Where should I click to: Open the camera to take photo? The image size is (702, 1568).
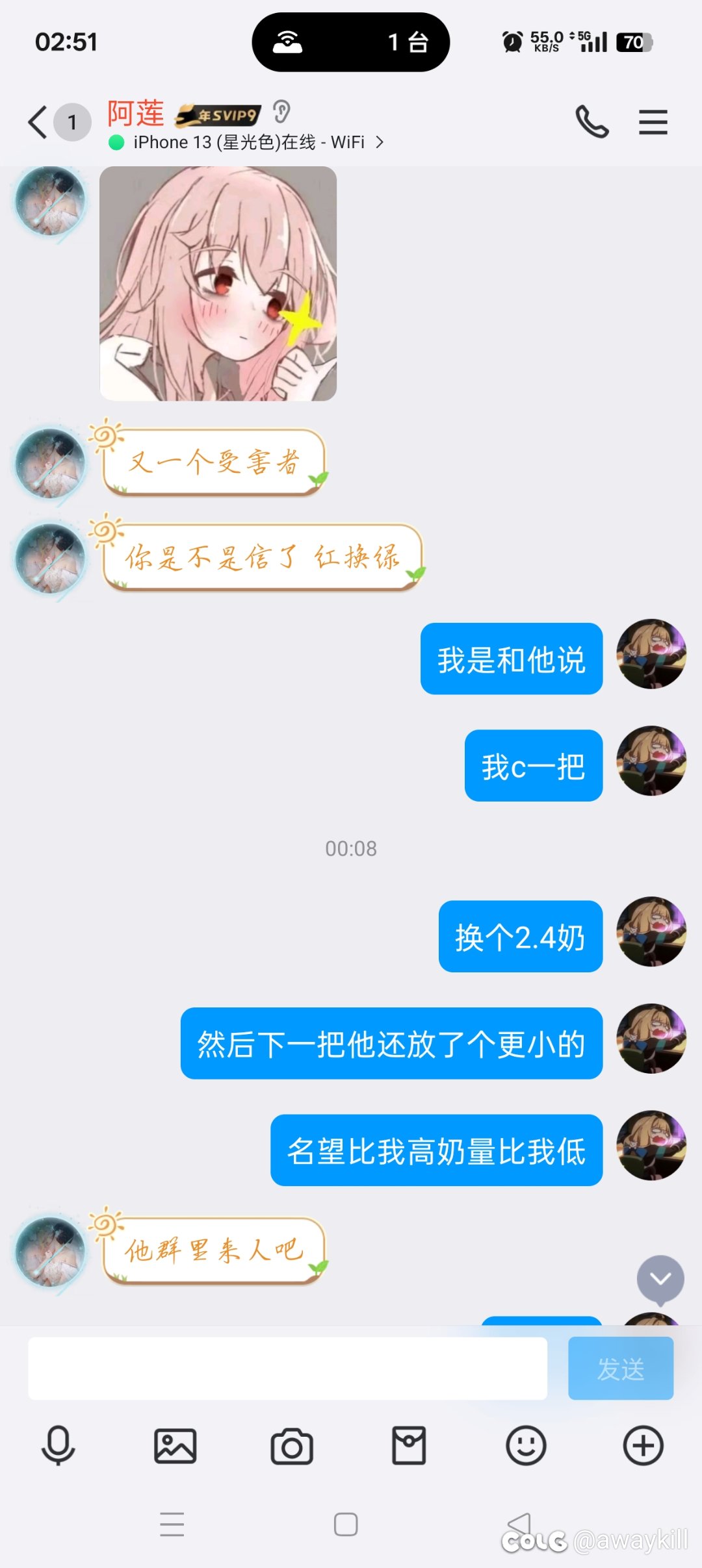pyautogui.click(x=292, y=1447)
